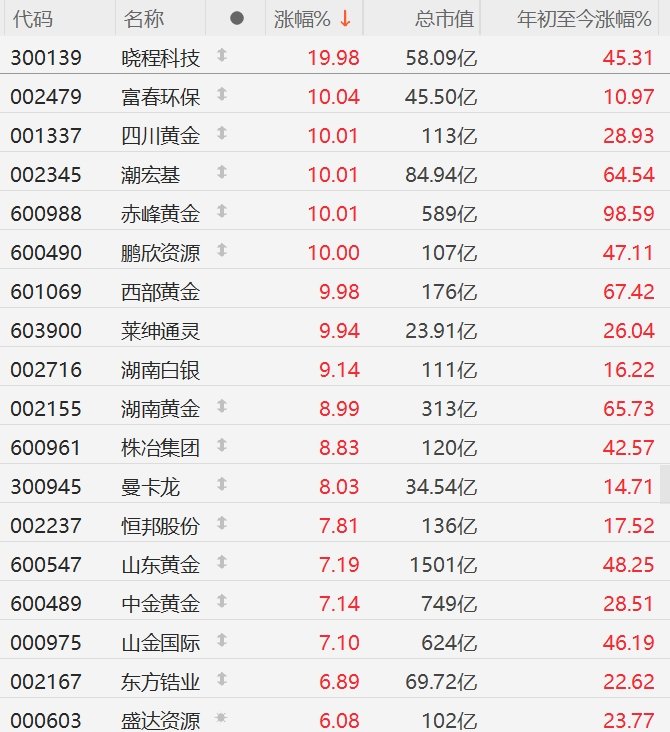670x732 pixels.
Task: Select 湖南白银 from the list
Action: point(159,370)
